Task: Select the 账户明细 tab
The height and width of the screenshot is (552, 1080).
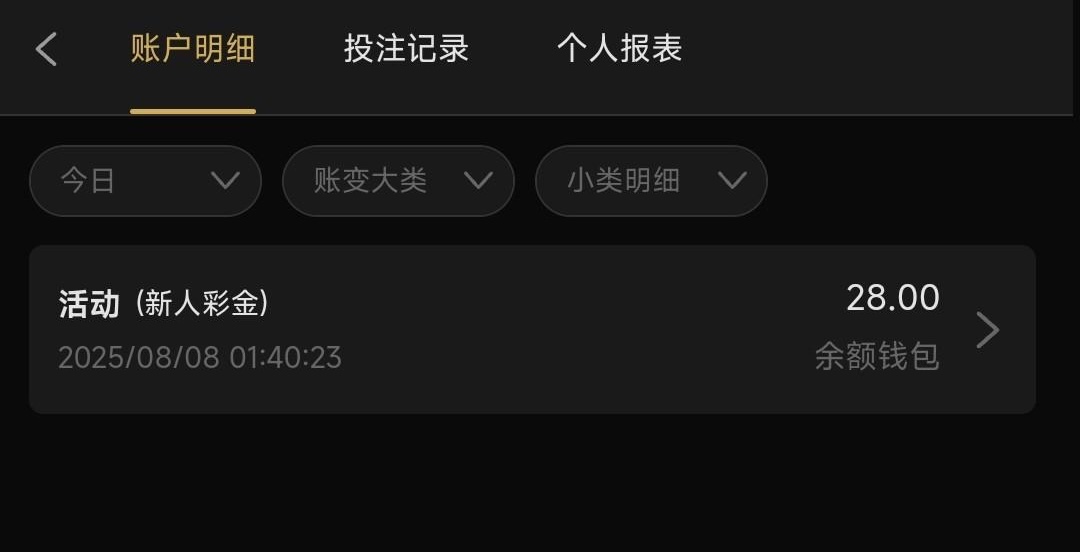Action: click(193, 49)
